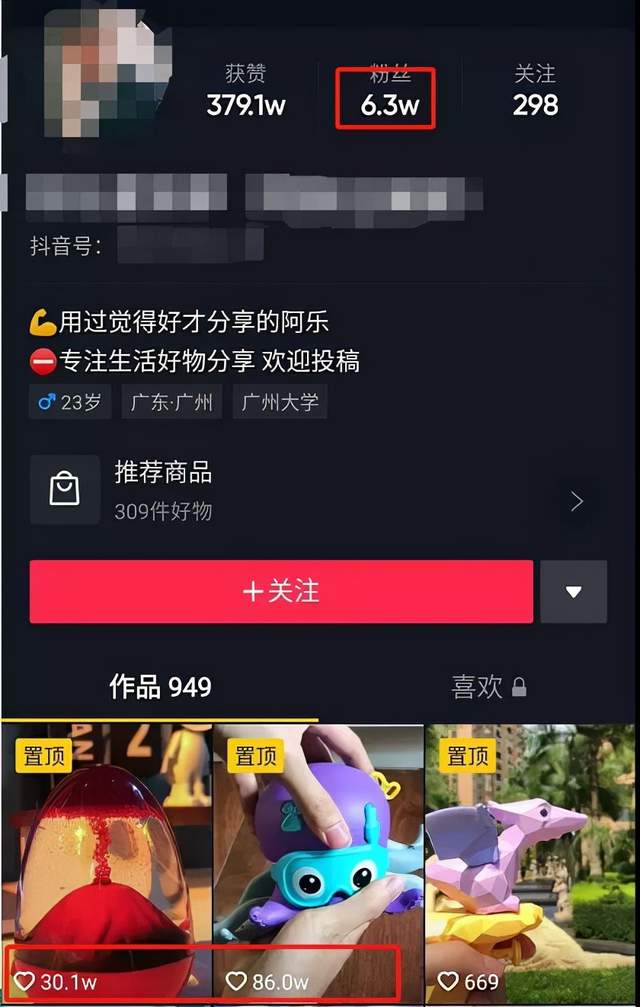Expand the dropdown arrow beside 关注
The image size is (640, 1007).
point(573,591)
